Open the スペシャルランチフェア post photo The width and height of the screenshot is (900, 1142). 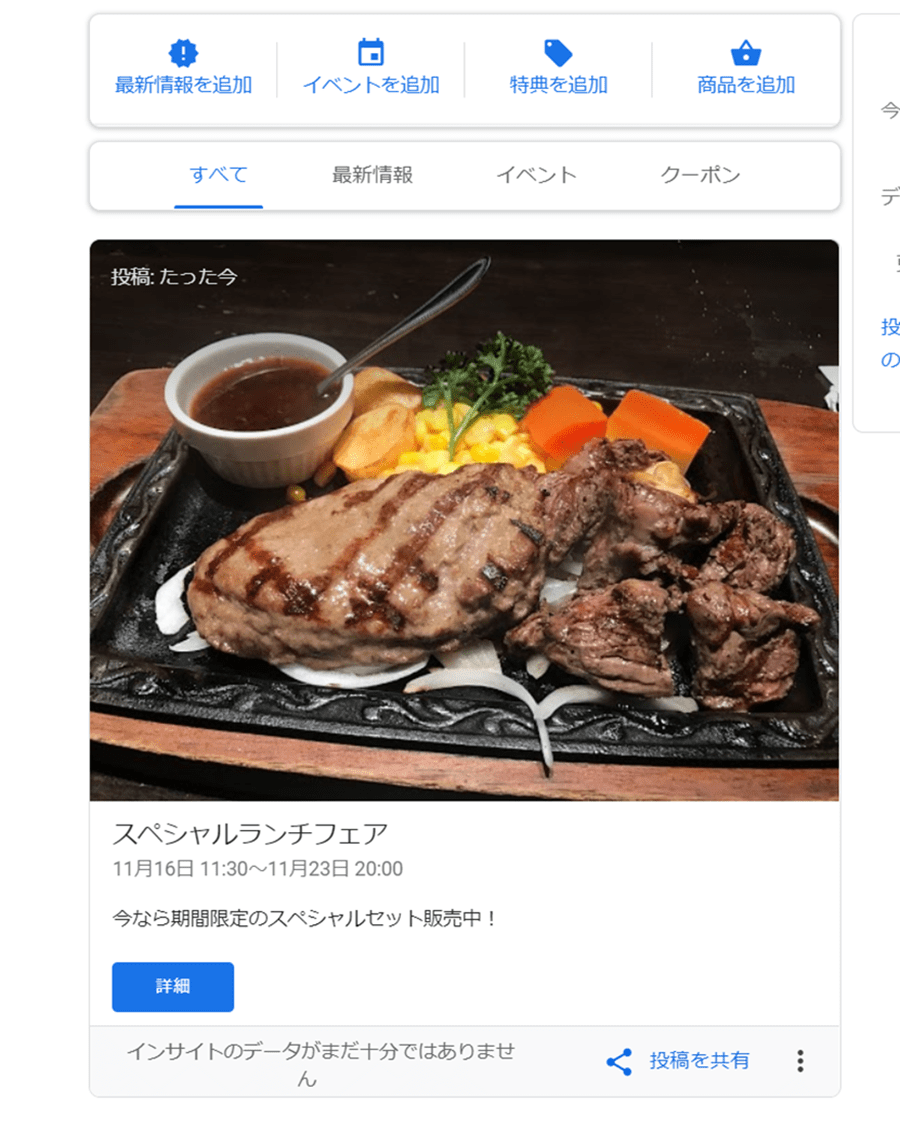(464, 520)
